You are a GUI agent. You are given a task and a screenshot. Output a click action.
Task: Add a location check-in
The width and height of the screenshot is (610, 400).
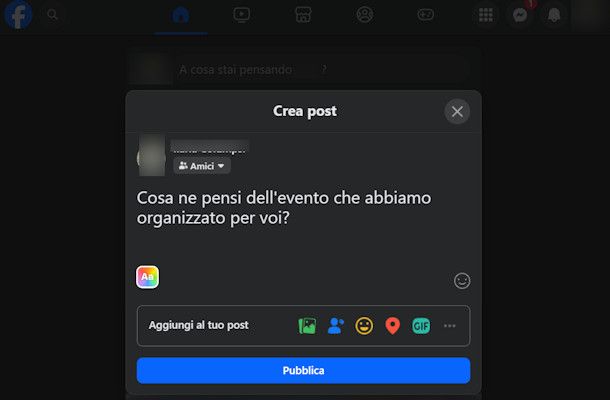click(392, 326)
